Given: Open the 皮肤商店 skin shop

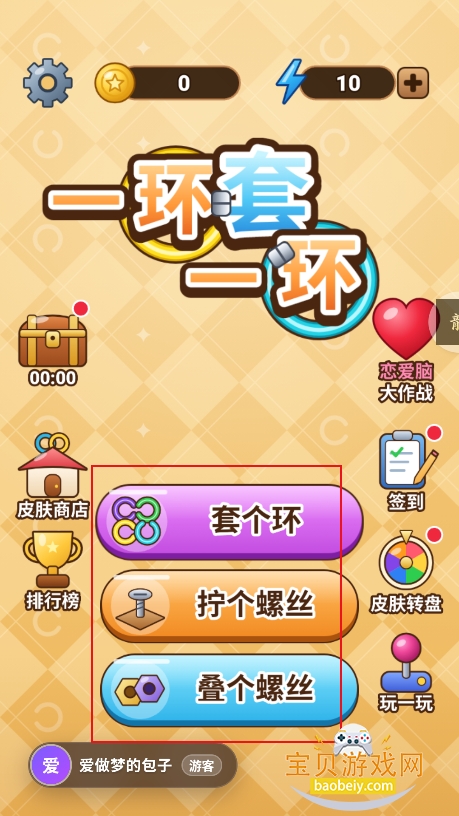Looking at the screenshot, I should pyautogui.click(x=53, y=476).
